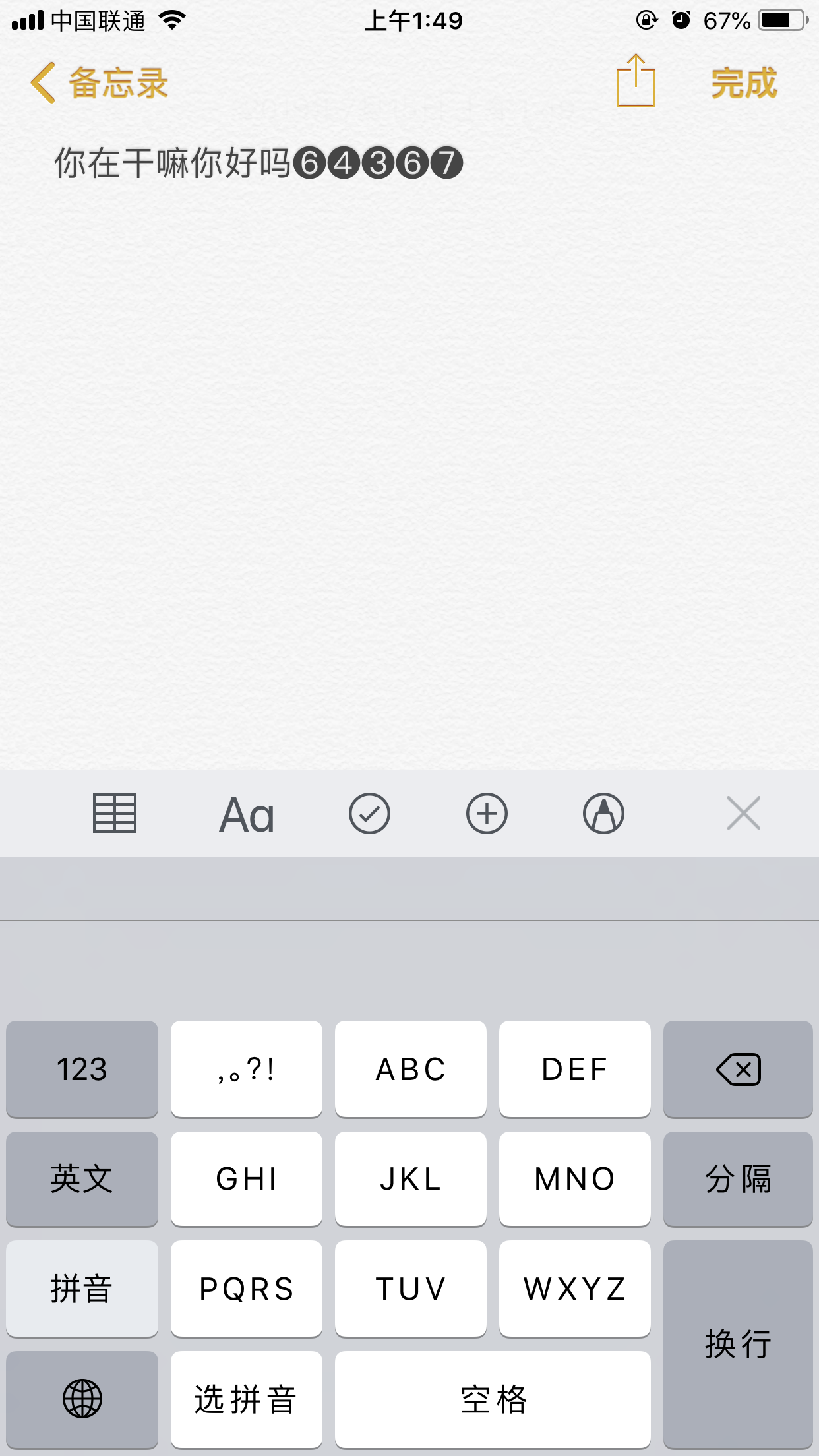This screenshot has width=819, height=1456.
Task: Close the formatting toolbar
Action: pos(743,813)
